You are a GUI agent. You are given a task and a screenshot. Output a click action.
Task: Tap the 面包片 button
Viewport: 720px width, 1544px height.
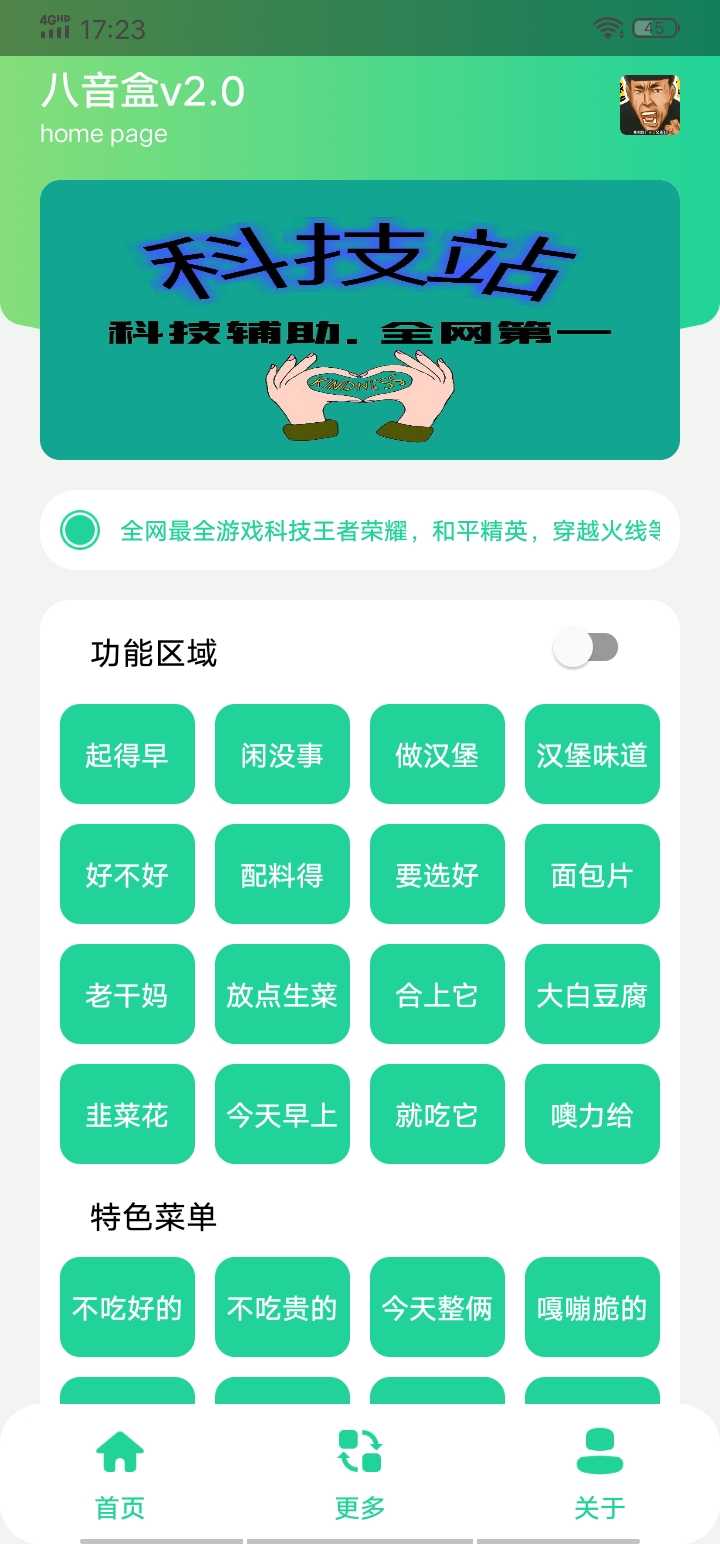[x=592, y=874]
